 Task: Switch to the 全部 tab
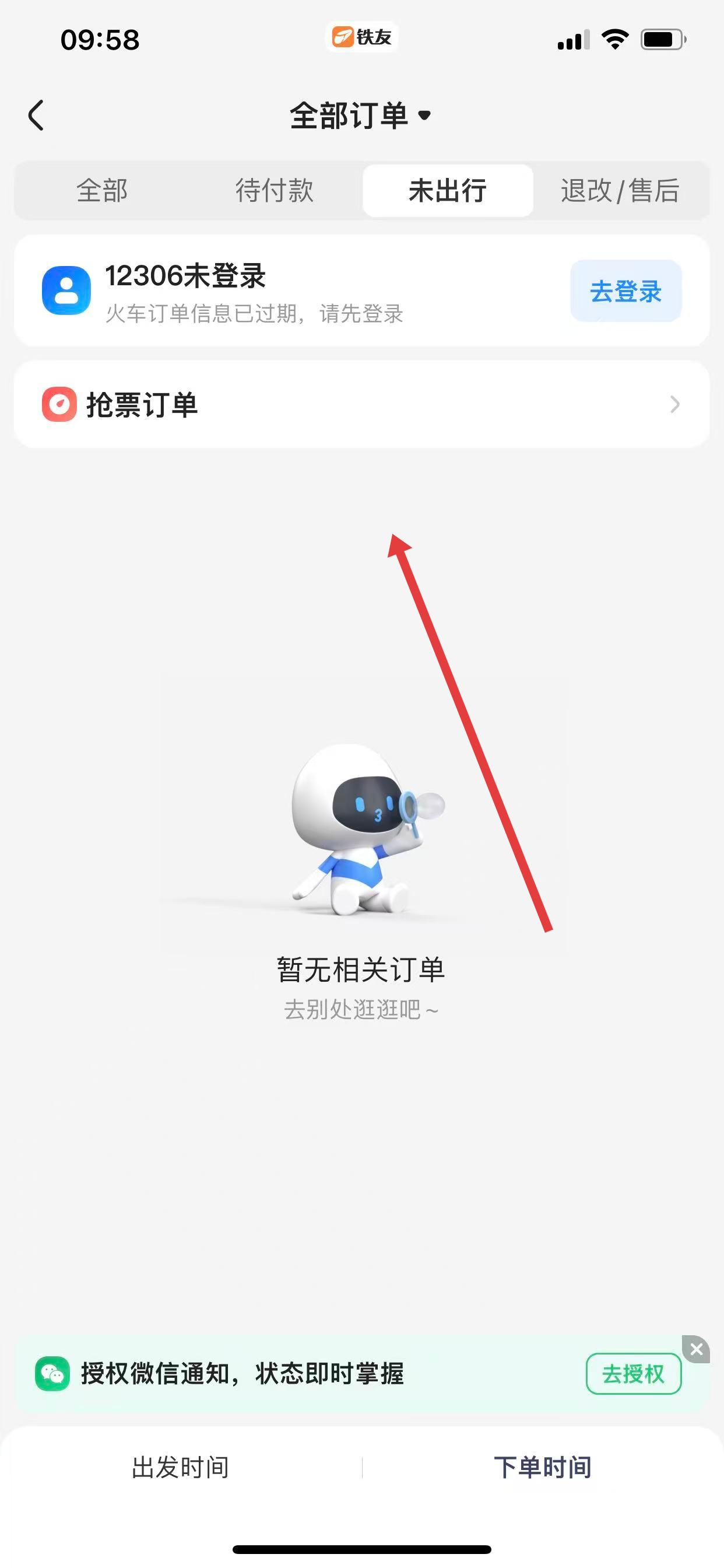coord(102,191)
